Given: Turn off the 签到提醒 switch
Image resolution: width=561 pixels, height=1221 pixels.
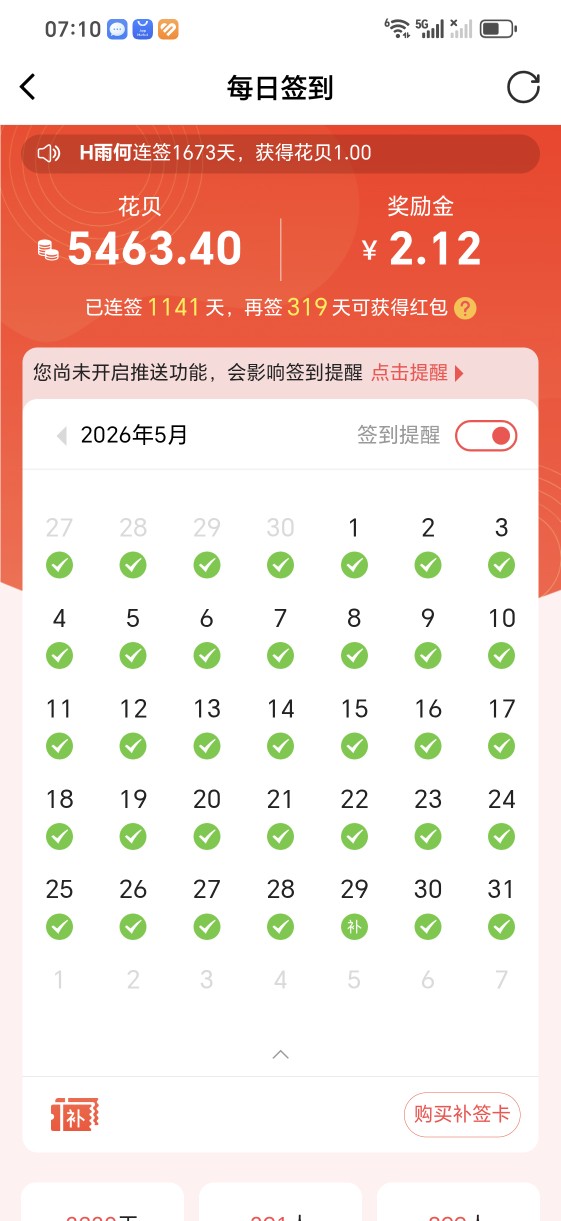Looking at the screenshot, I should point(486,436).
